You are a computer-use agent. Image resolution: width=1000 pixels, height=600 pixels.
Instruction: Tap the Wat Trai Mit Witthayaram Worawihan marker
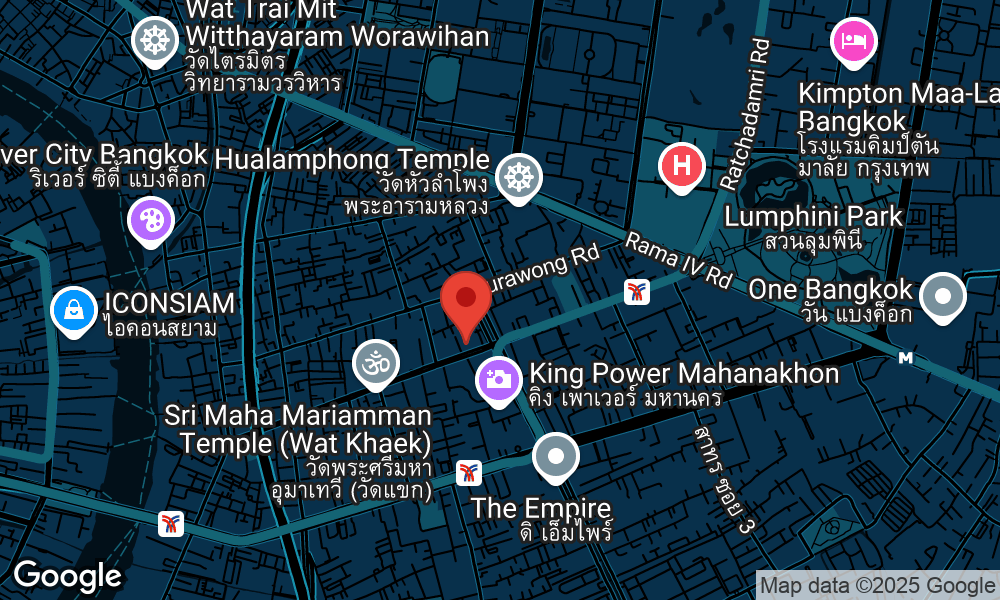click(155, 40)
